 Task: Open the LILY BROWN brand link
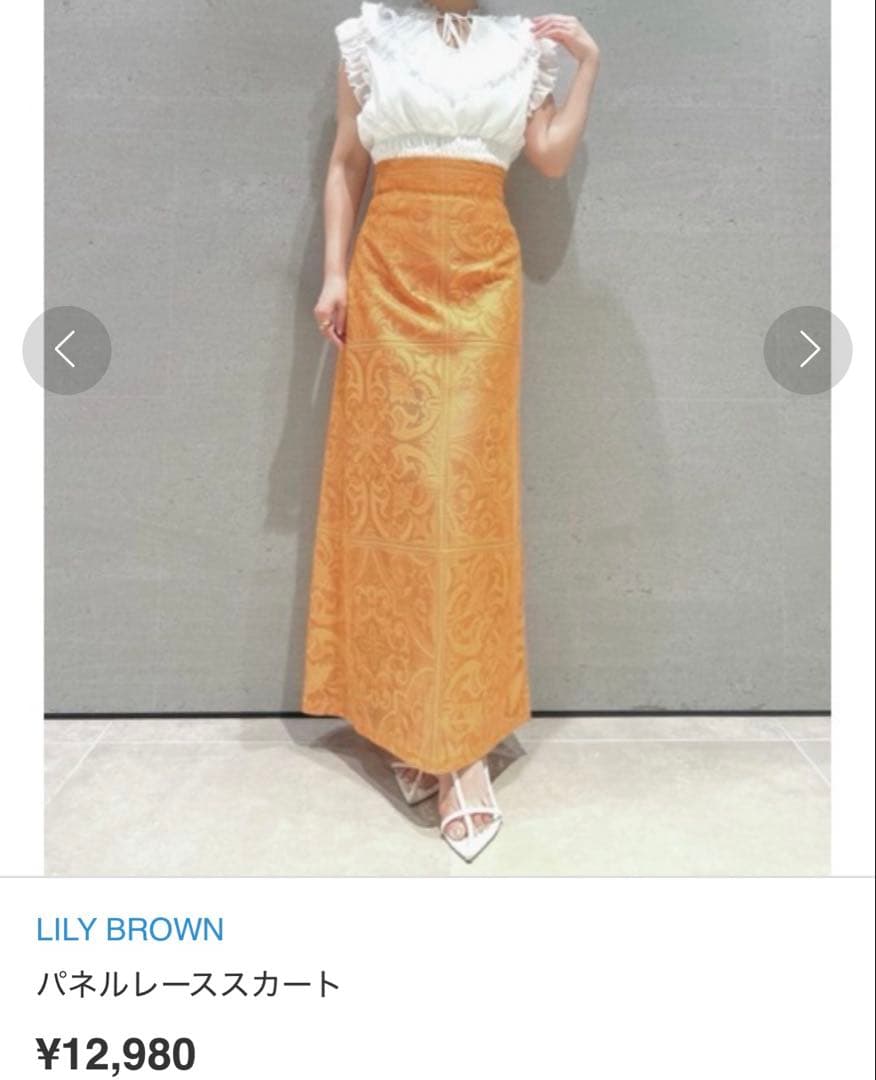pyautogui.click(x=130, y=930)
